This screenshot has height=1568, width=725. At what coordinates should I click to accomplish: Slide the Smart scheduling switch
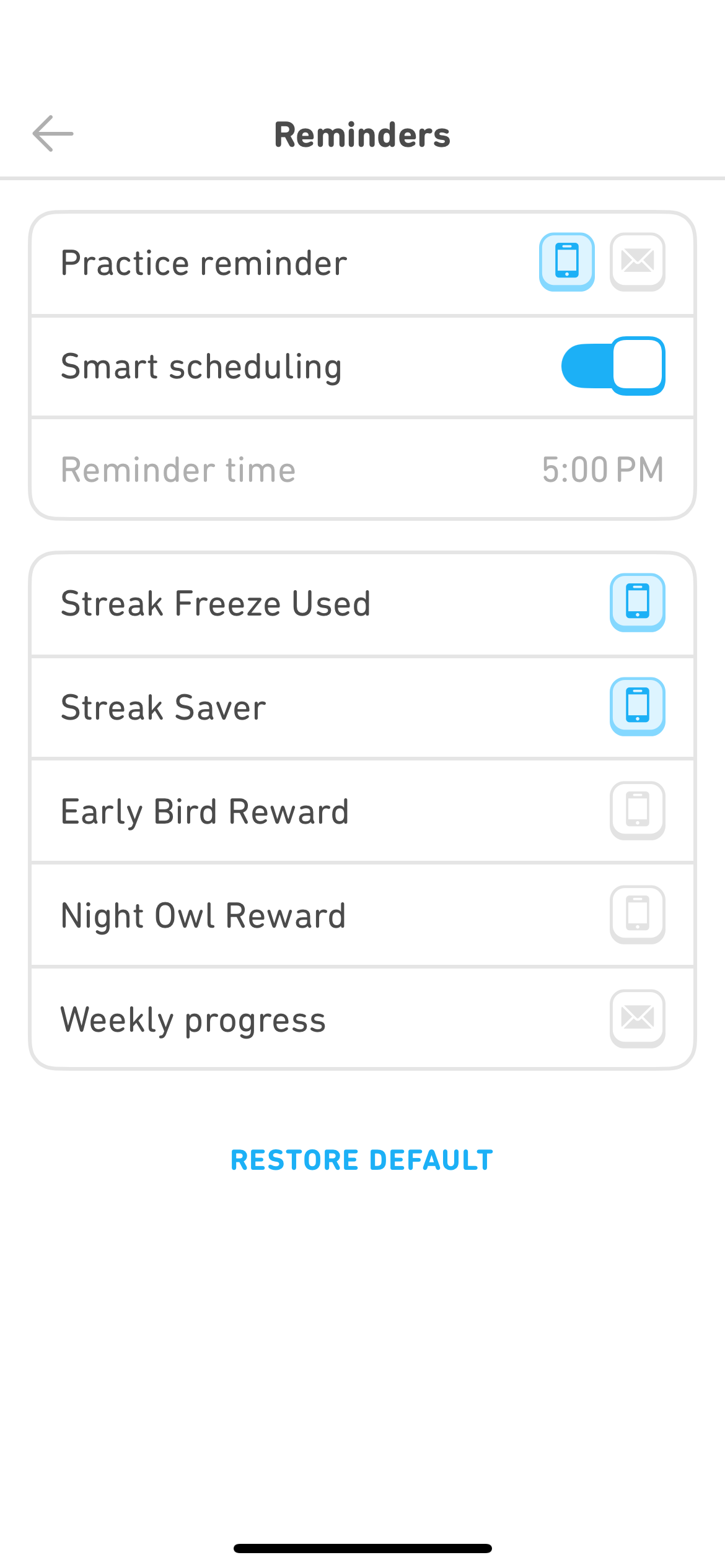[612, 366]
